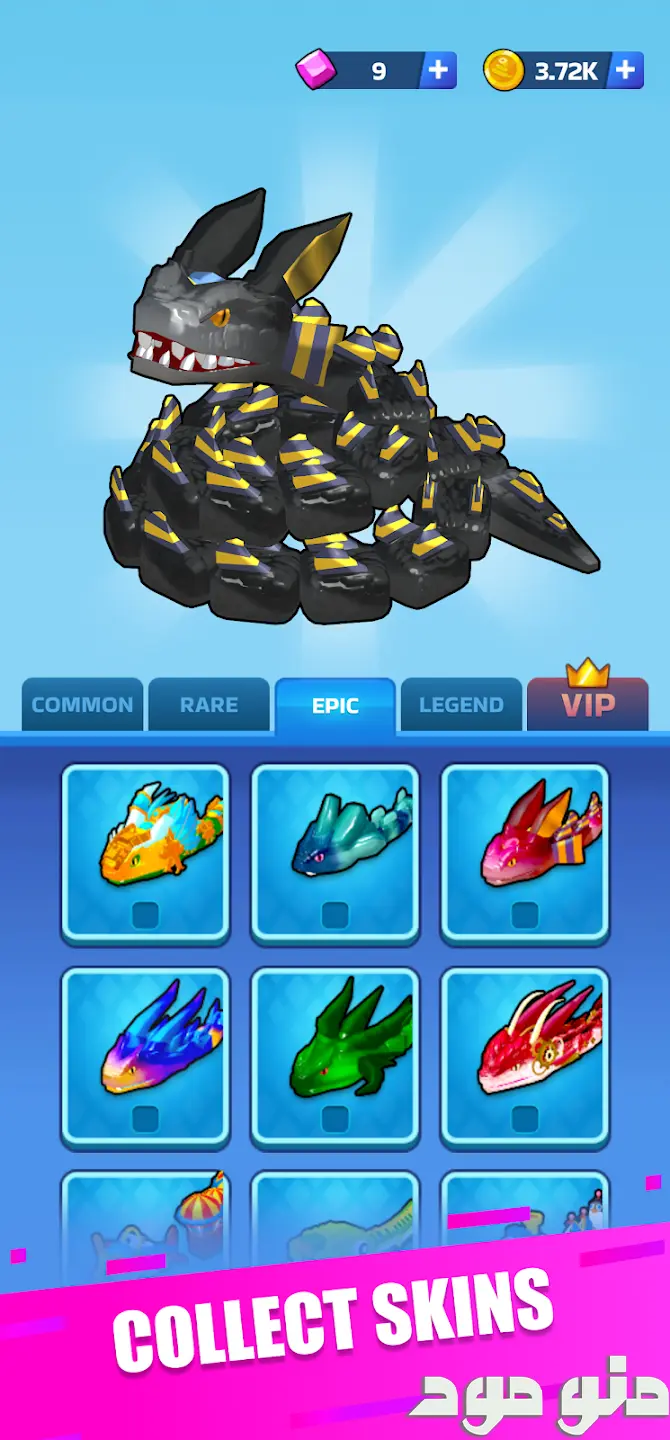Switch to the Rare tab
Viewport: 670px width, 1440px height.
click(x=209, y=705)
